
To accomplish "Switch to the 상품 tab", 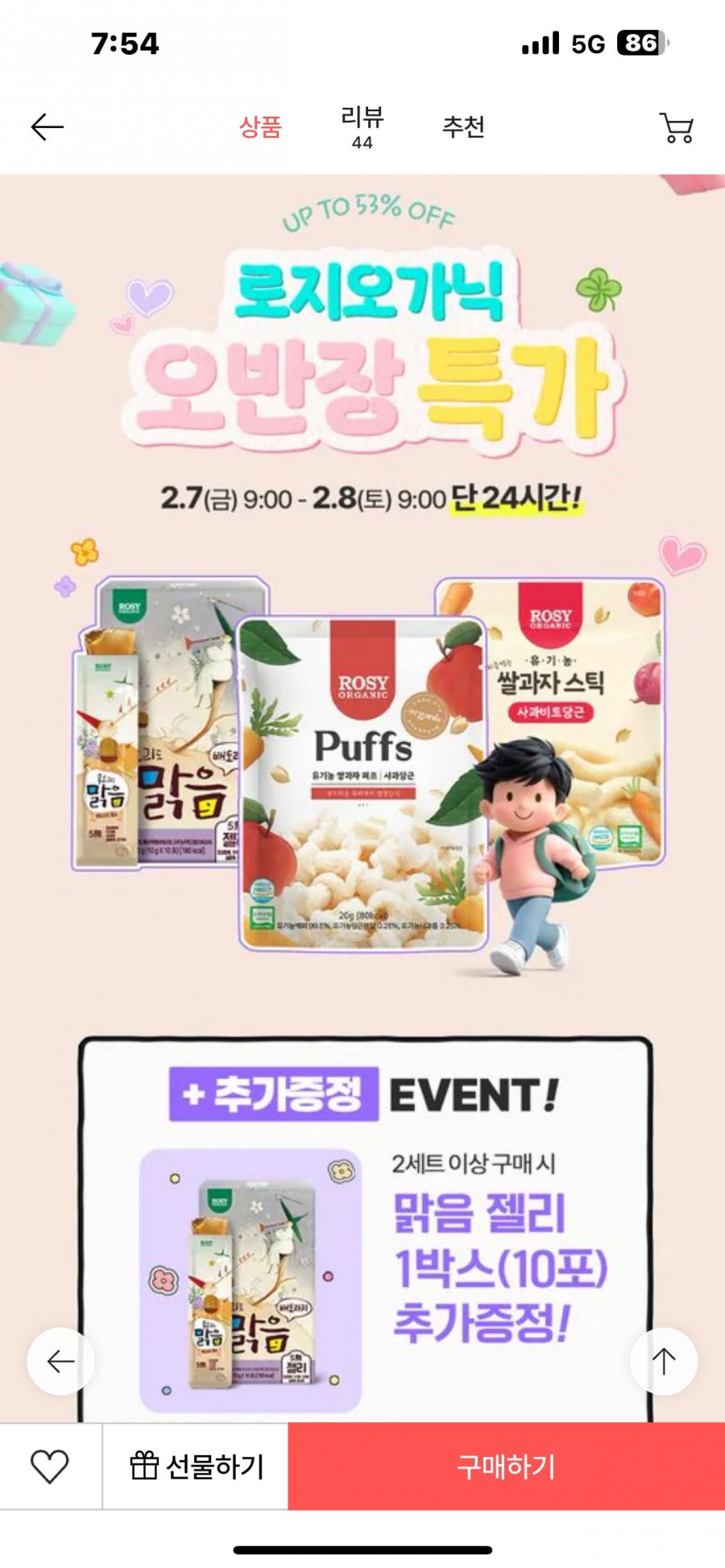I will (x=260, y=127).
